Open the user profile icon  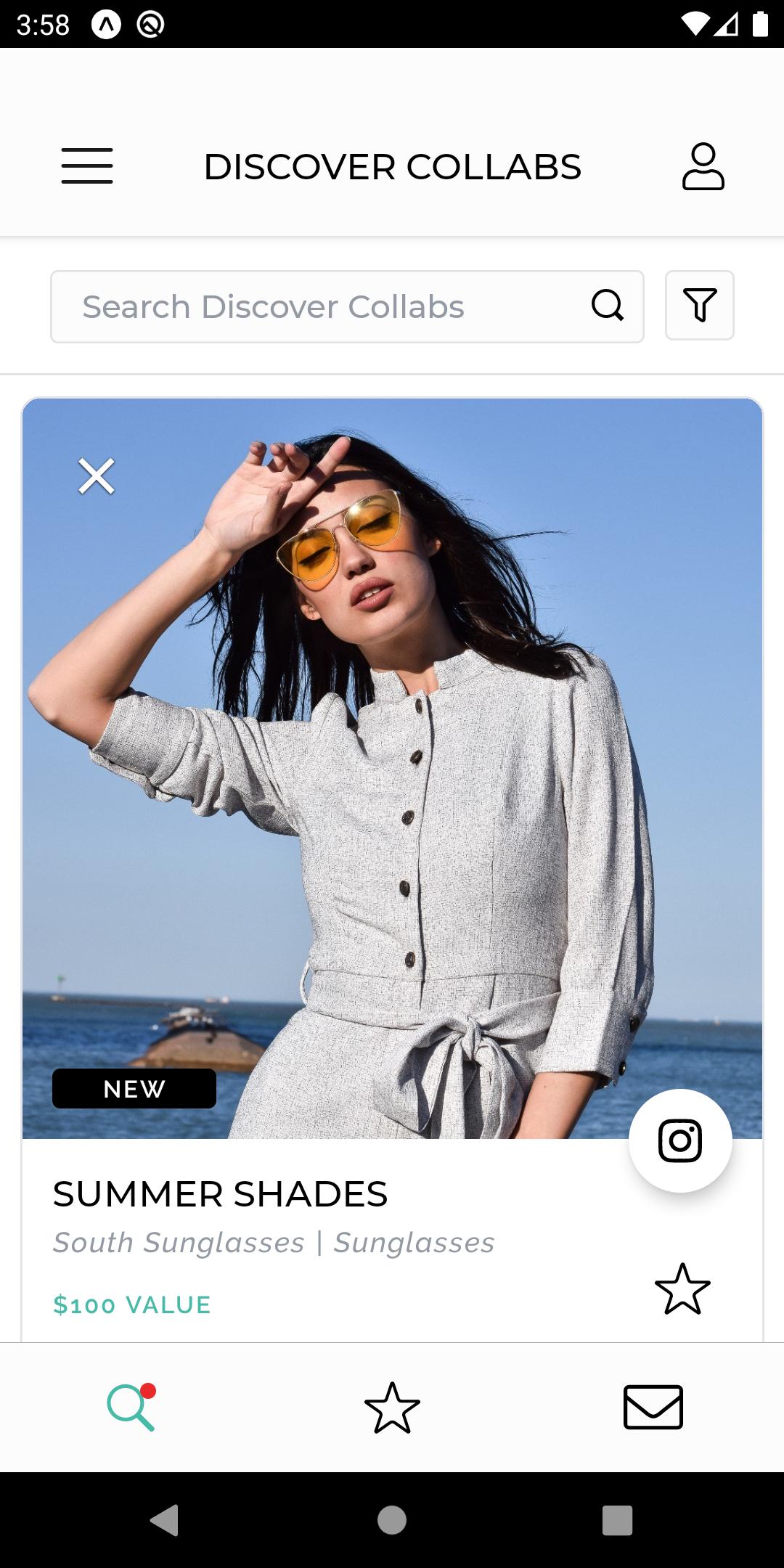click(x=703, y=166)
